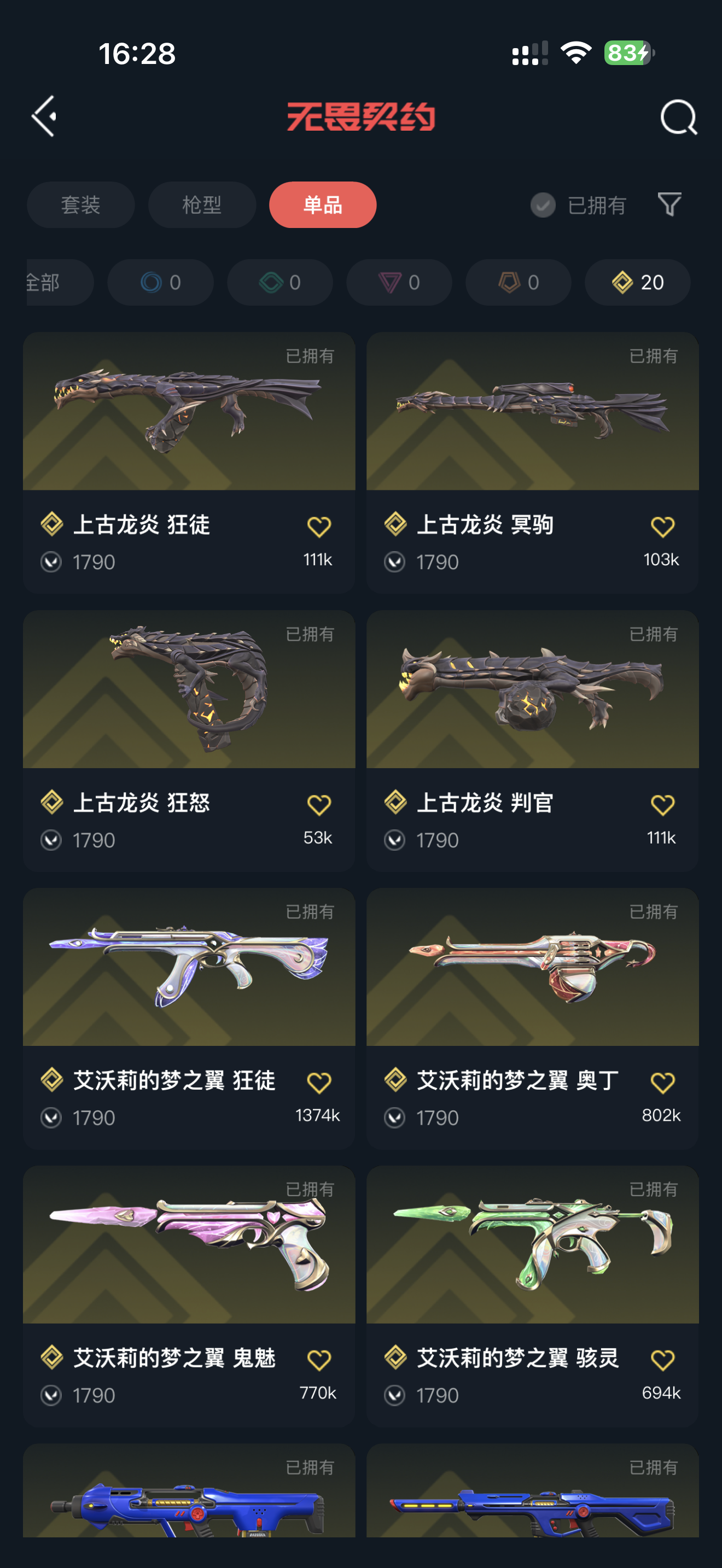The image size is (722, 1568).
Task: Open the 艾沃莉的梦之翼 骇灵 skin card
Action: (x=532, y=1245)
